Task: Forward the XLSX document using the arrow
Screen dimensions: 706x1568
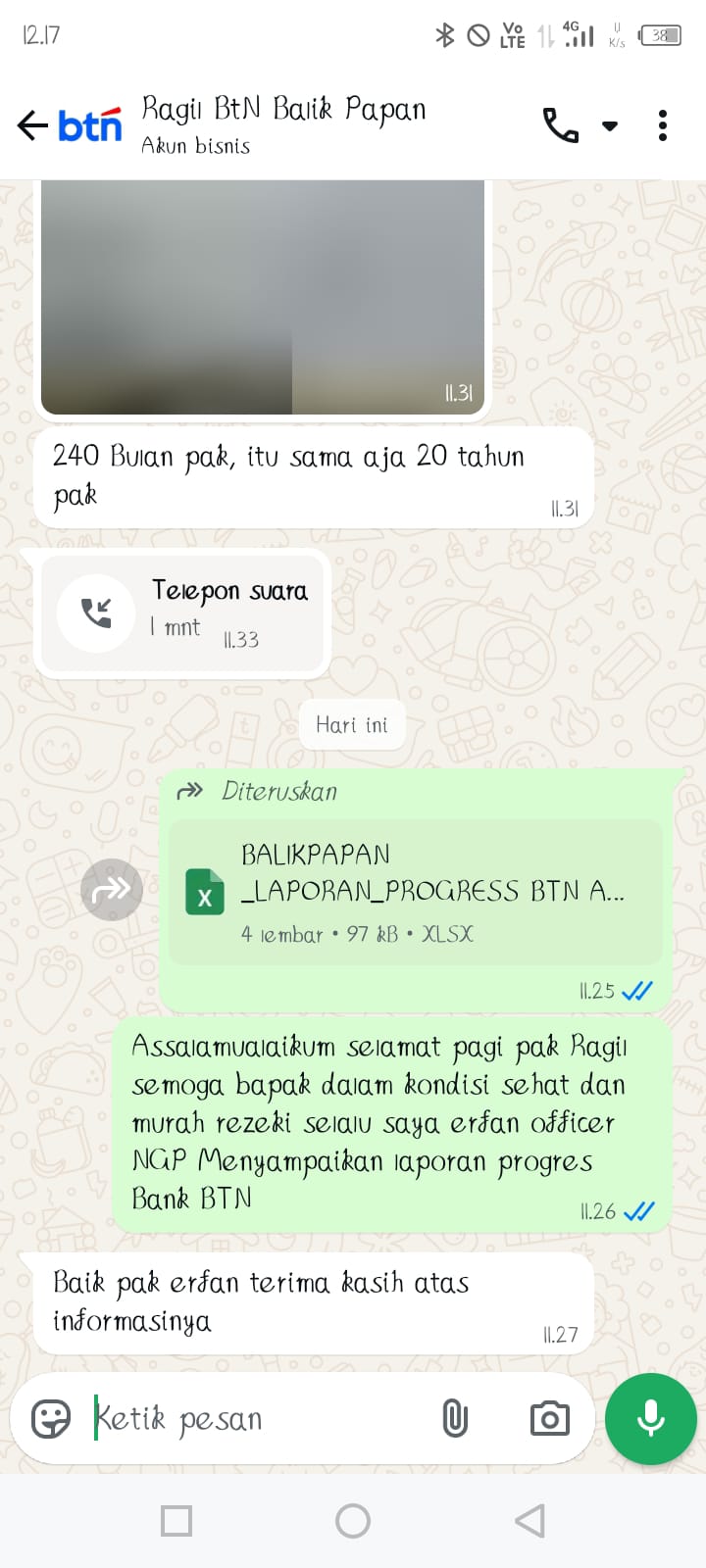Action: 112,890
